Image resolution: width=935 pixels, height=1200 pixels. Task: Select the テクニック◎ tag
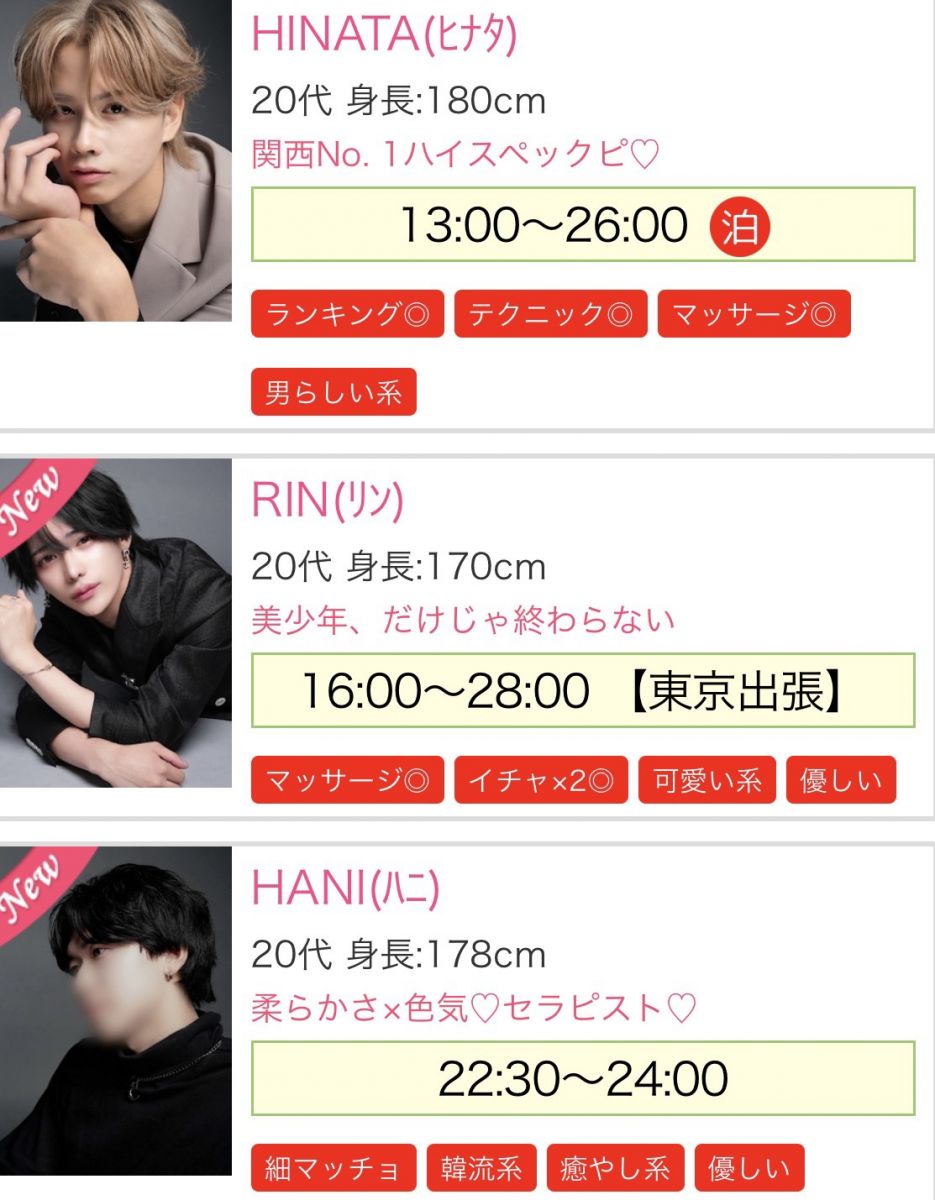click(x=551, y=315)
